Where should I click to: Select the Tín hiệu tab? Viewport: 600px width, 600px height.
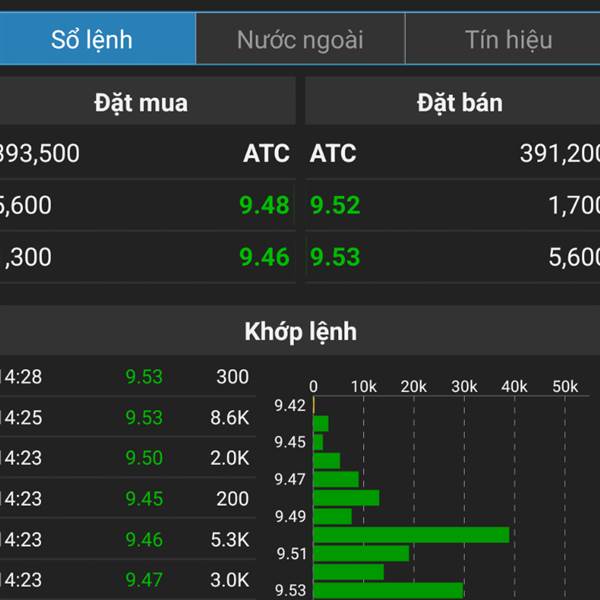tap(508, 40)
